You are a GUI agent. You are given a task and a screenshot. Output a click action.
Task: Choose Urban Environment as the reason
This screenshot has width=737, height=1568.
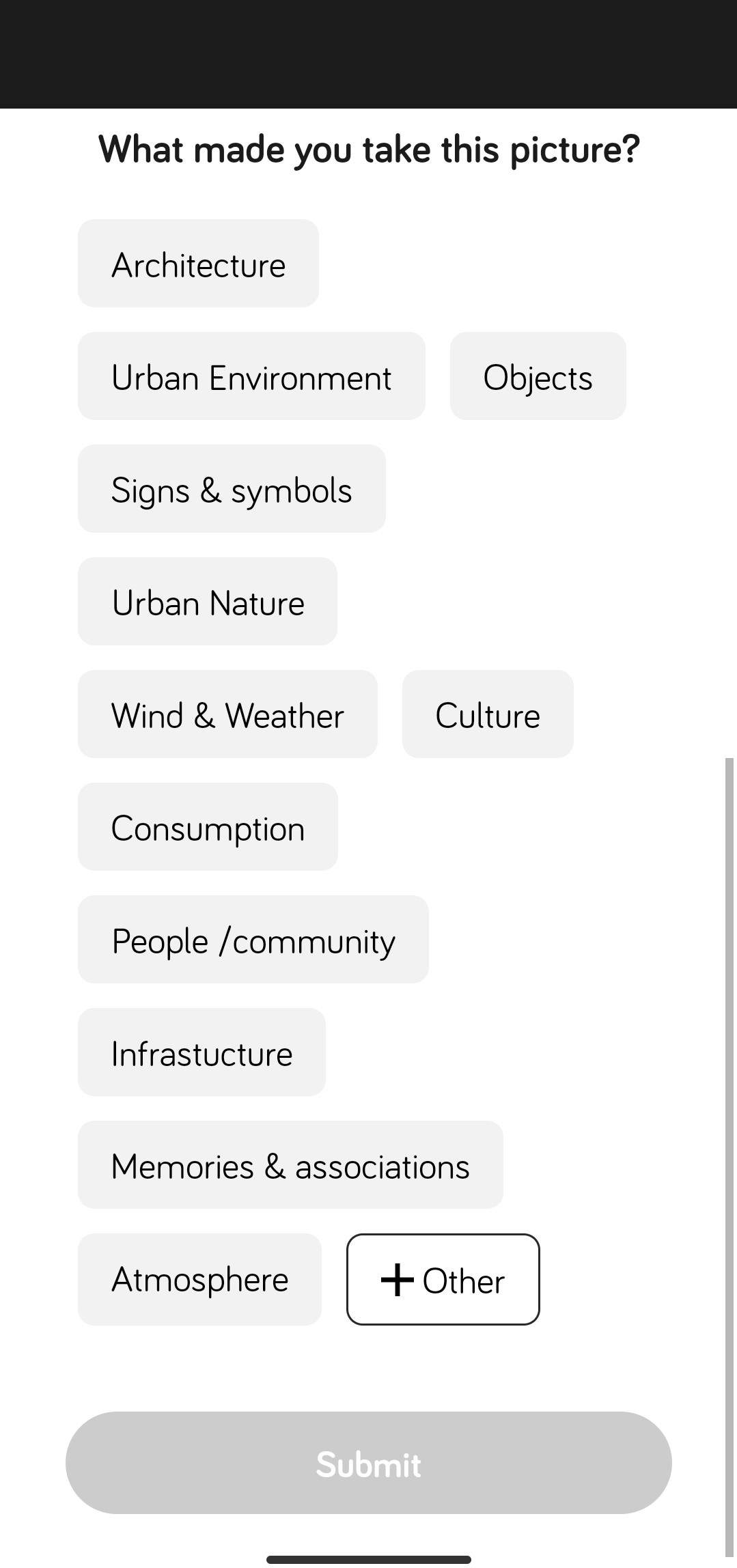point(251,376)
